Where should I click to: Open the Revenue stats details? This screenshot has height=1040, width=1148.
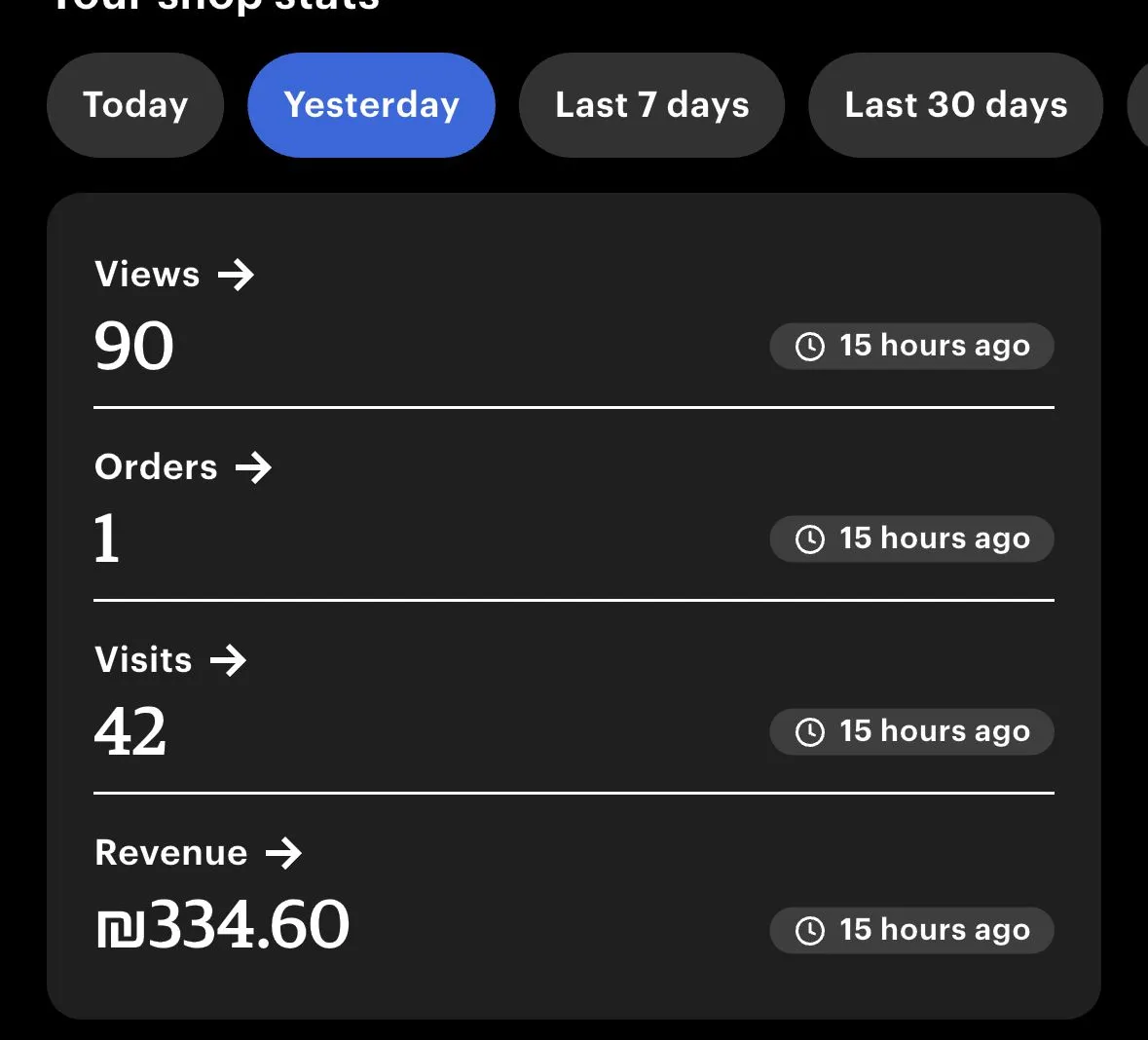pos(199,853)
